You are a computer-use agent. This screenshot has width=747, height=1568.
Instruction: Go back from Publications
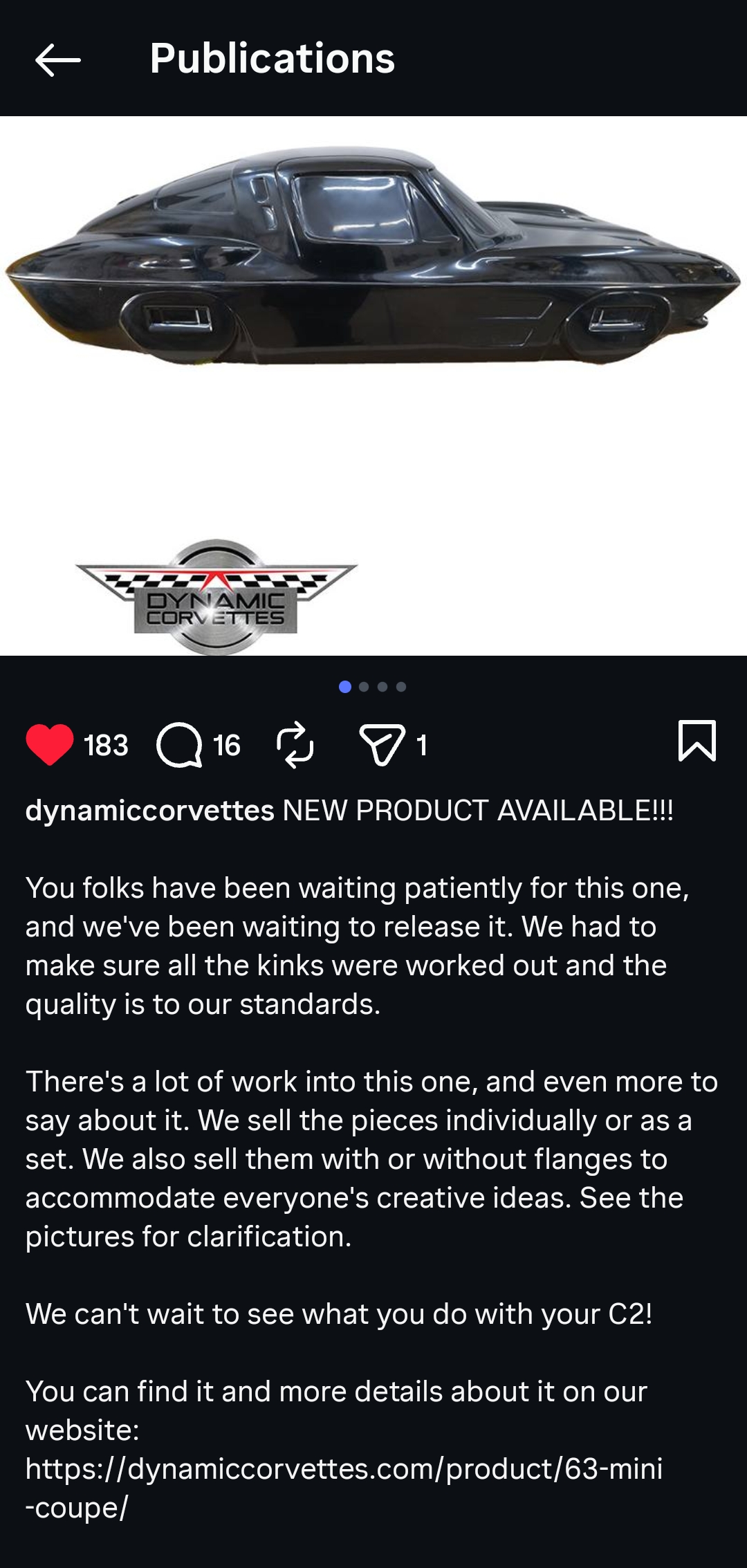pos(58,60)
